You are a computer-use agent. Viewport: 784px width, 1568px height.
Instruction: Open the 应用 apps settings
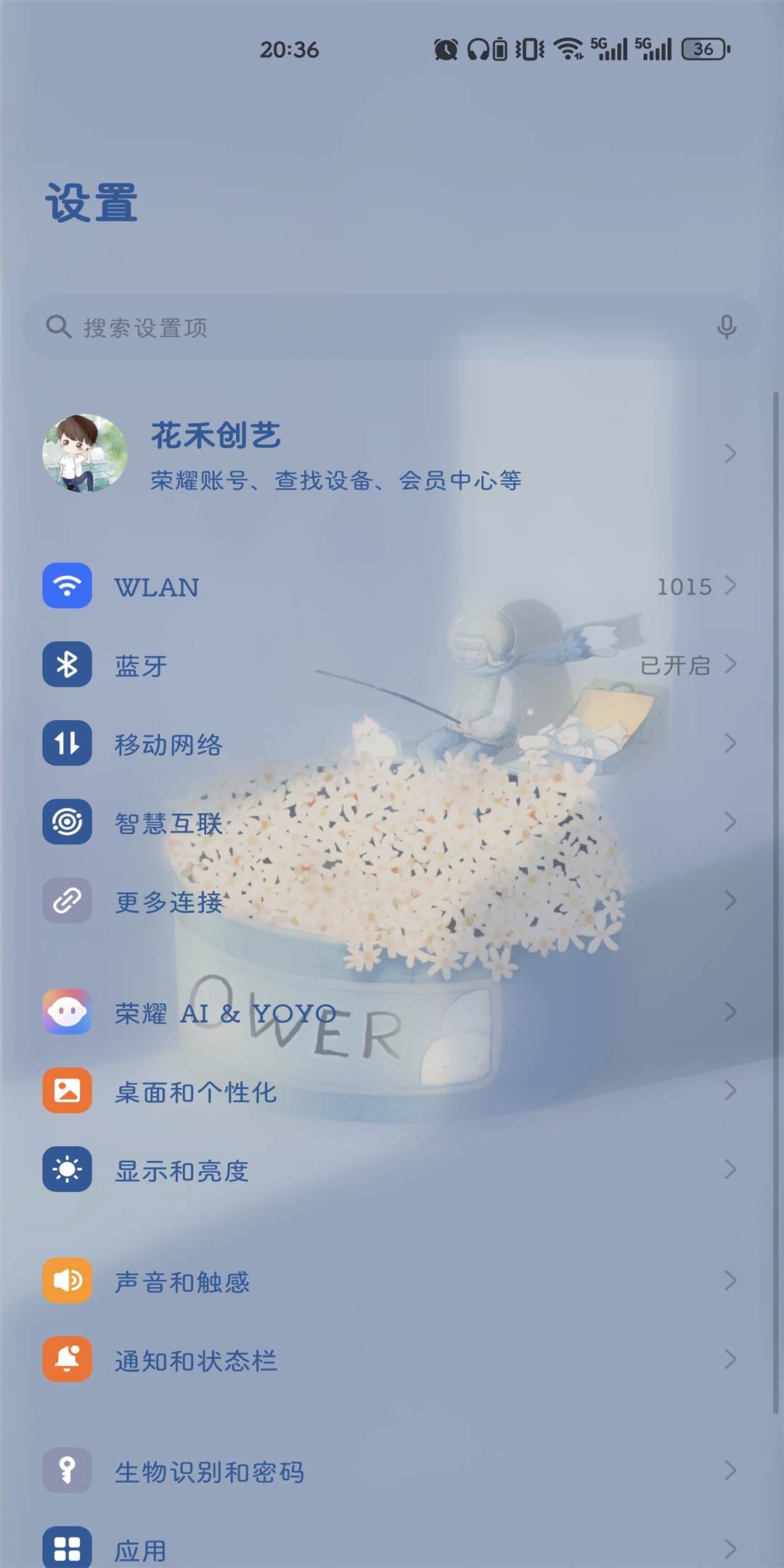pyautogui.click(x=392, y=1549)
